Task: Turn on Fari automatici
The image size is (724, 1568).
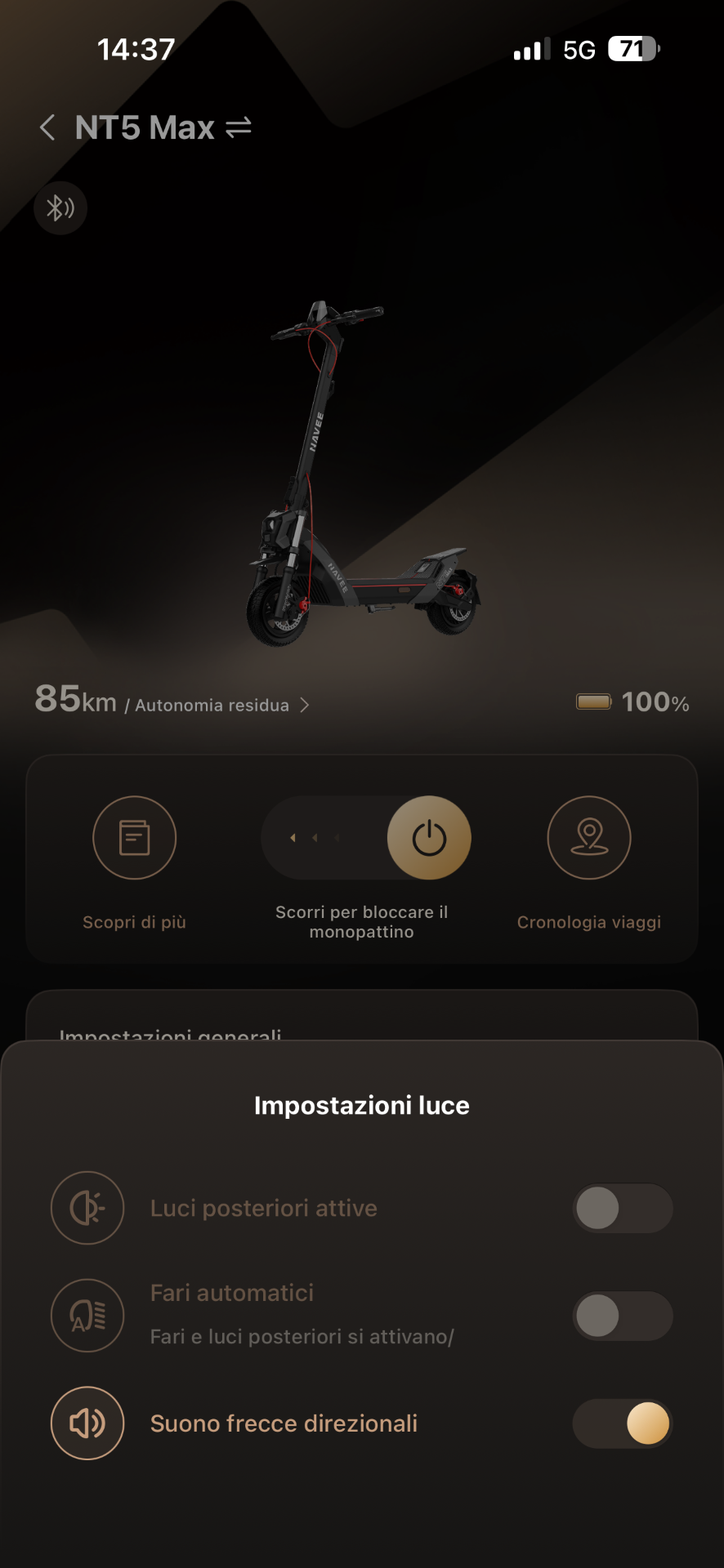Action: point(623,1316)
